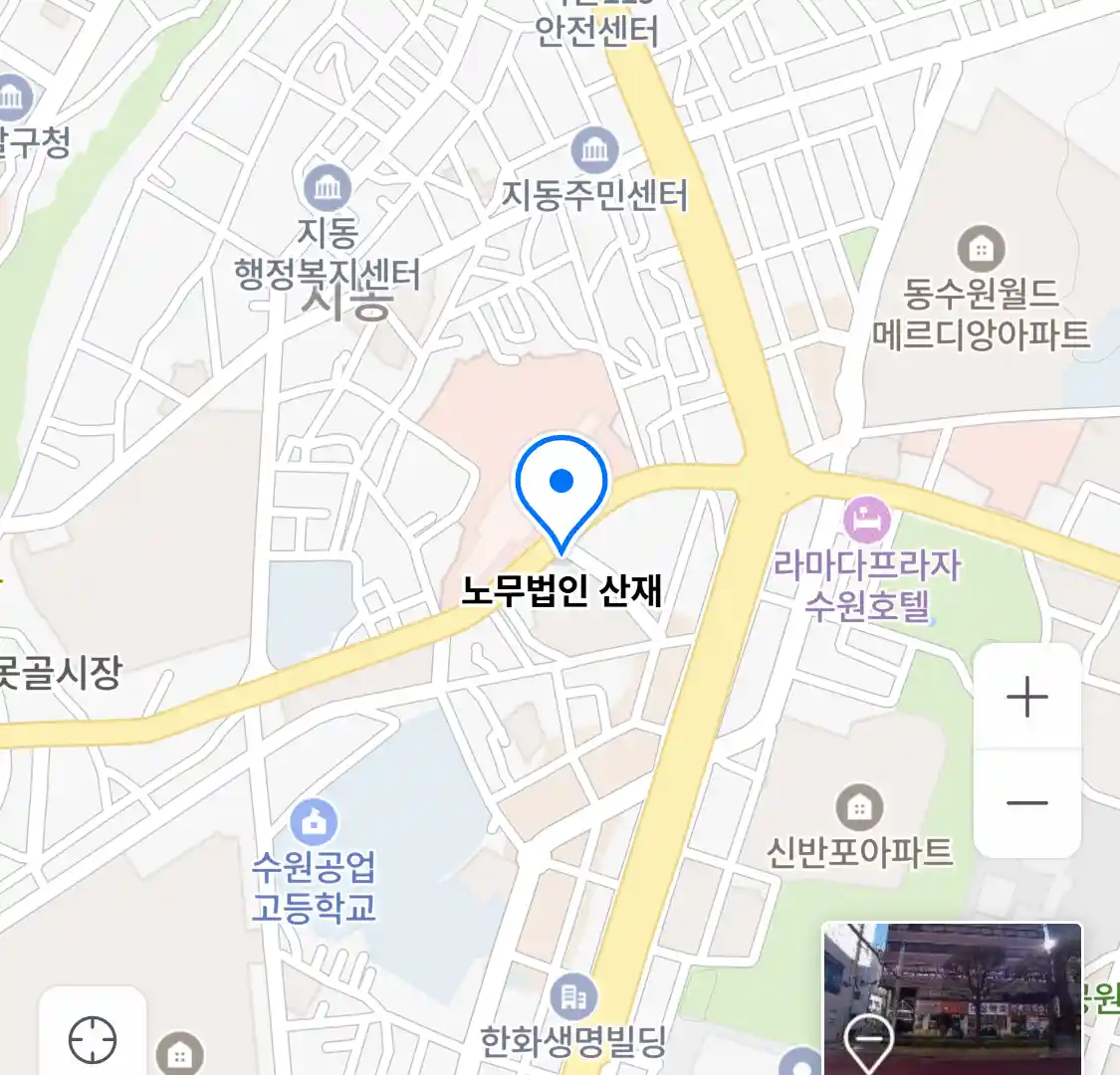Center map on my current location

coord(93,1040)
